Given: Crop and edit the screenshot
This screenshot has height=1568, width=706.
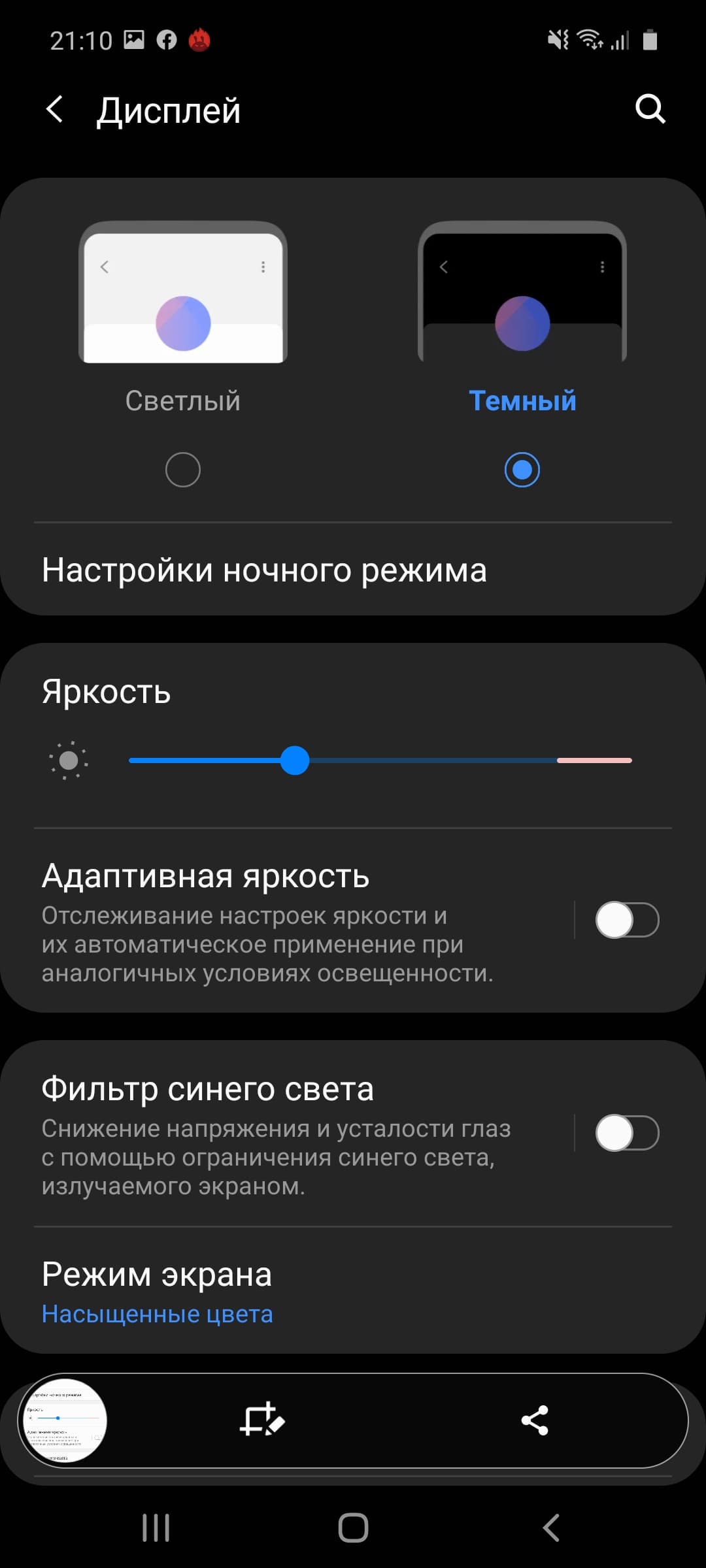Looking at the screenshot, I should tap(263, 1420).
